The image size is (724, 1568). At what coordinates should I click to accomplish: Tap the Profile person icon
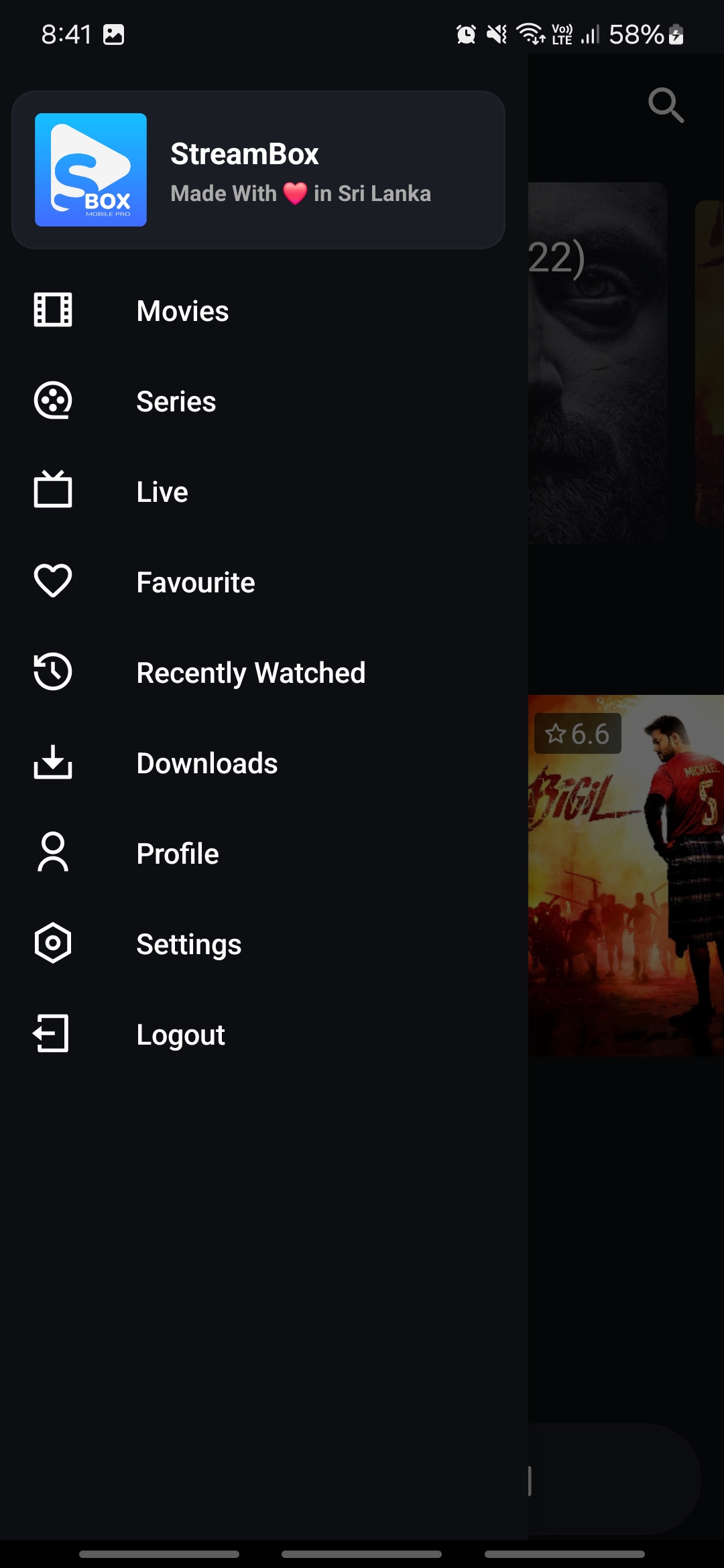pyautogui.click(x=52, y=853)
